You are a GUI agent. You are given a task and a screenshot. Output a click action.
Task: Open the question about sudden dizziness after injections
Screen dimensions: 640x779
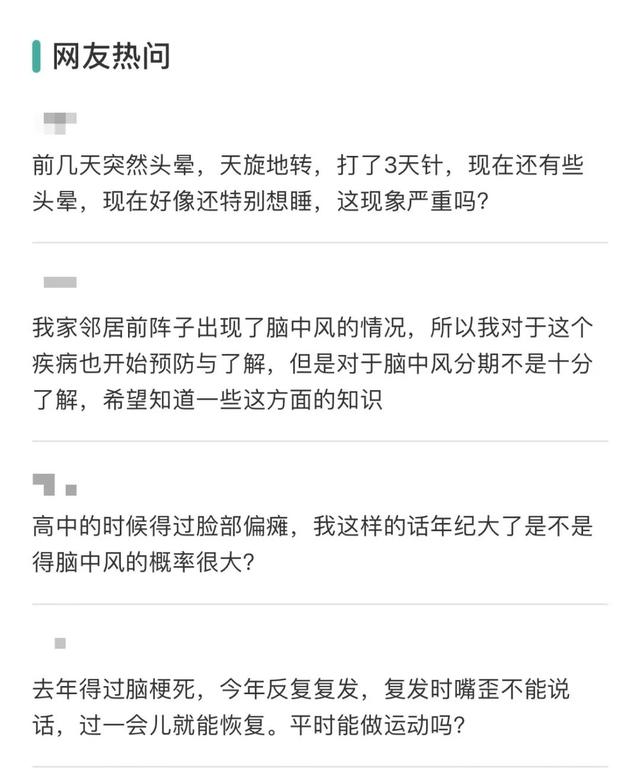pos(318,183)
